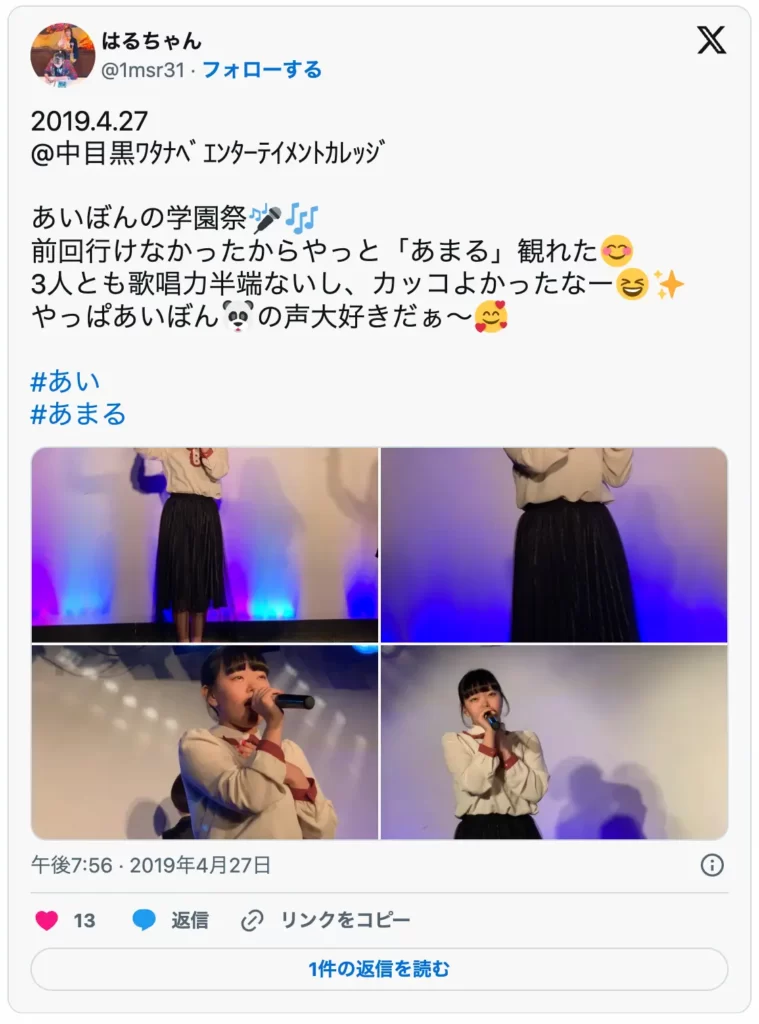Image resolution: width=759 pixels, height=1024 pixels.
Task: Like this post with the heart
Action: point(47,920)
